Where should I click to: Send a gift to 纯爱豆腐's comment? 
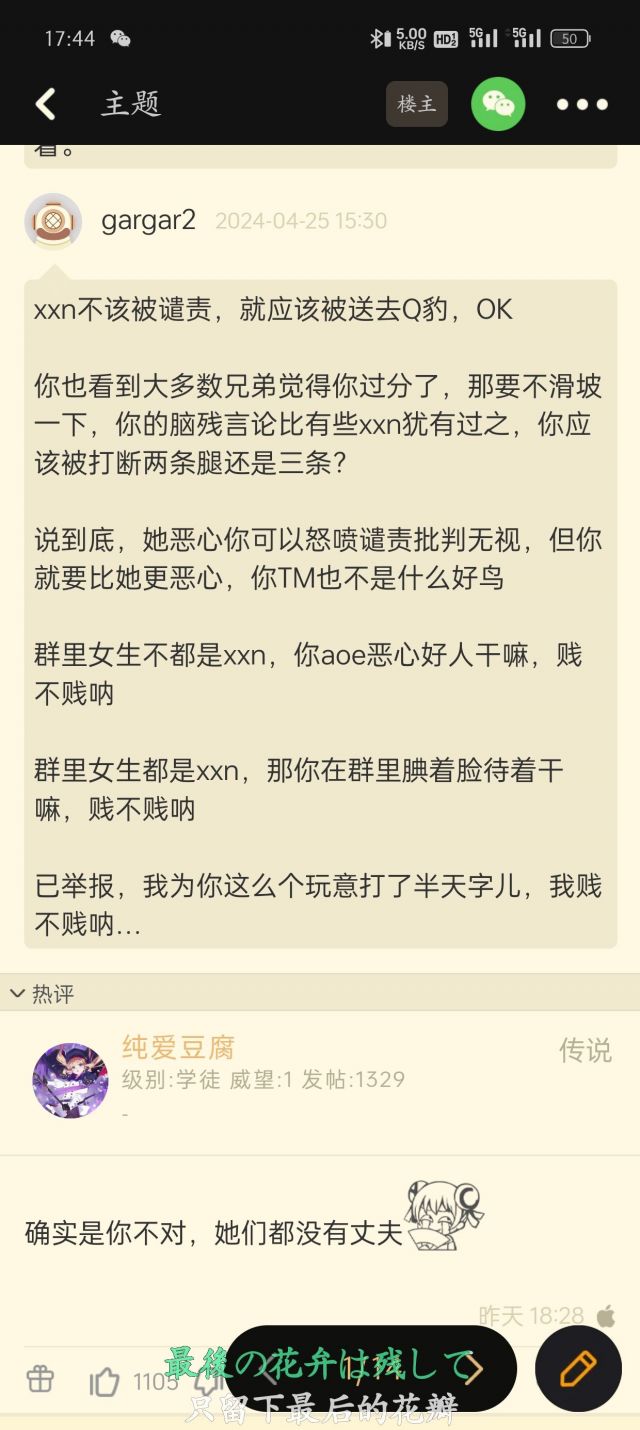click(x=40, y=1380)
